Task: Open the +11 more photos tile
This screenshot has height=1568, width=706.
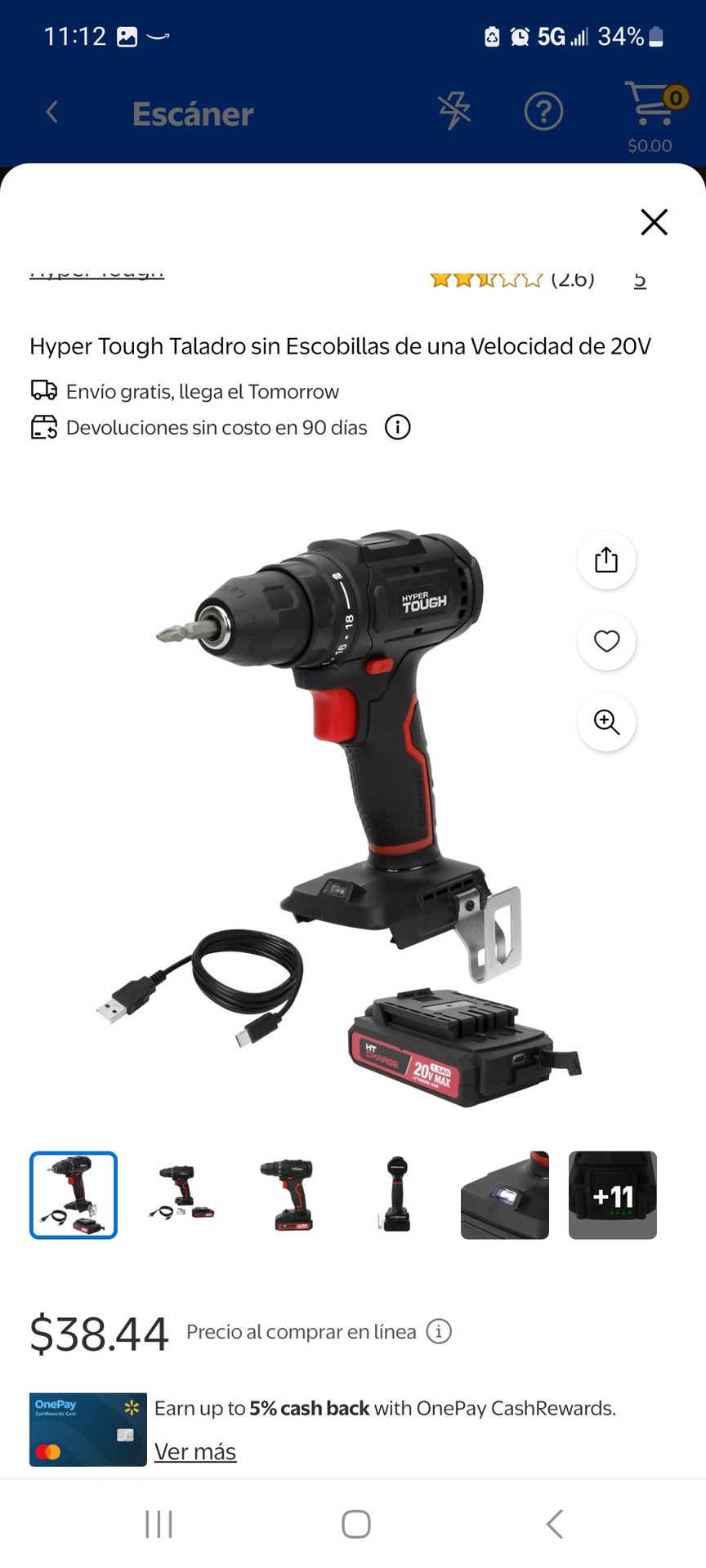Action: [x=613, y=1195]
